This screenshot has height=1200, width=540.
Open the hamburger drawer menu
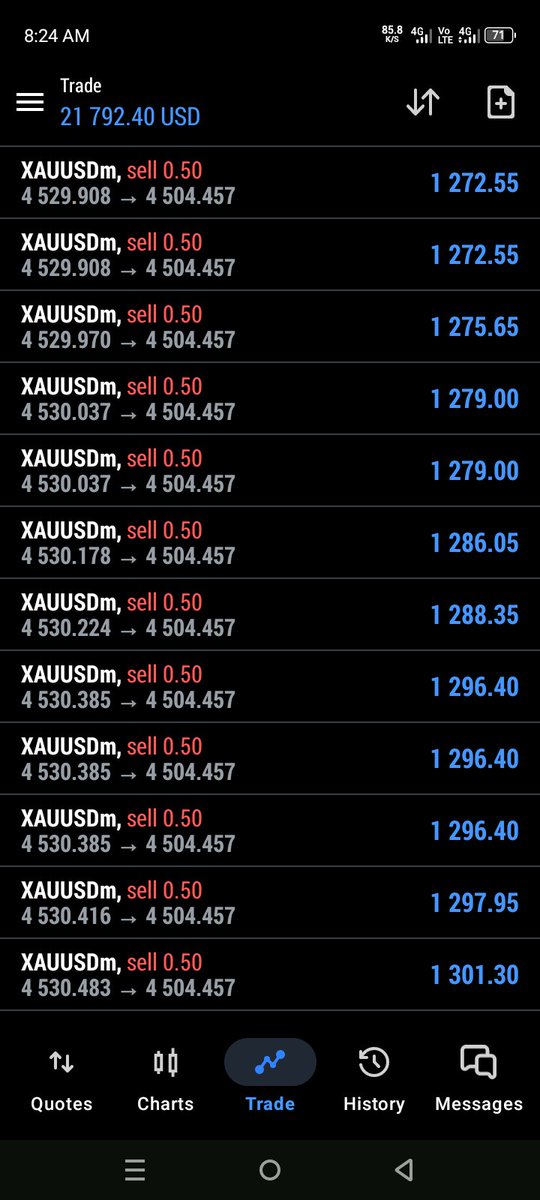(x=30, y=102)
